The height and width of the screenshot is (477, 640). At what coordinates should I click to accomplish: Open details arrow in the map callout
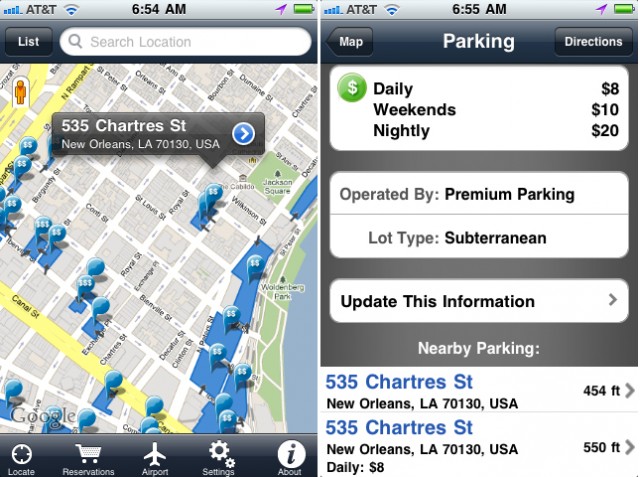[x=243, y=134]
